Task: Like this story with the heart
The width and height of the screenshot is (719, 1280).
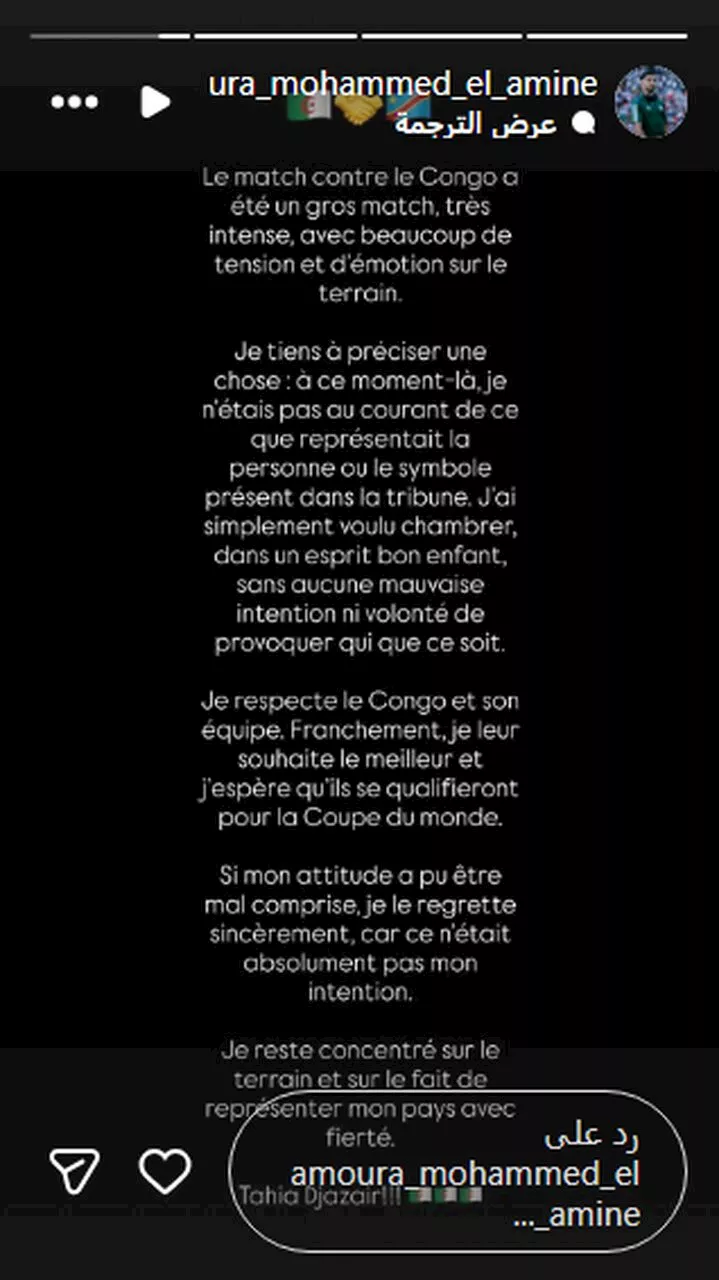Action: coord(165,1170)
